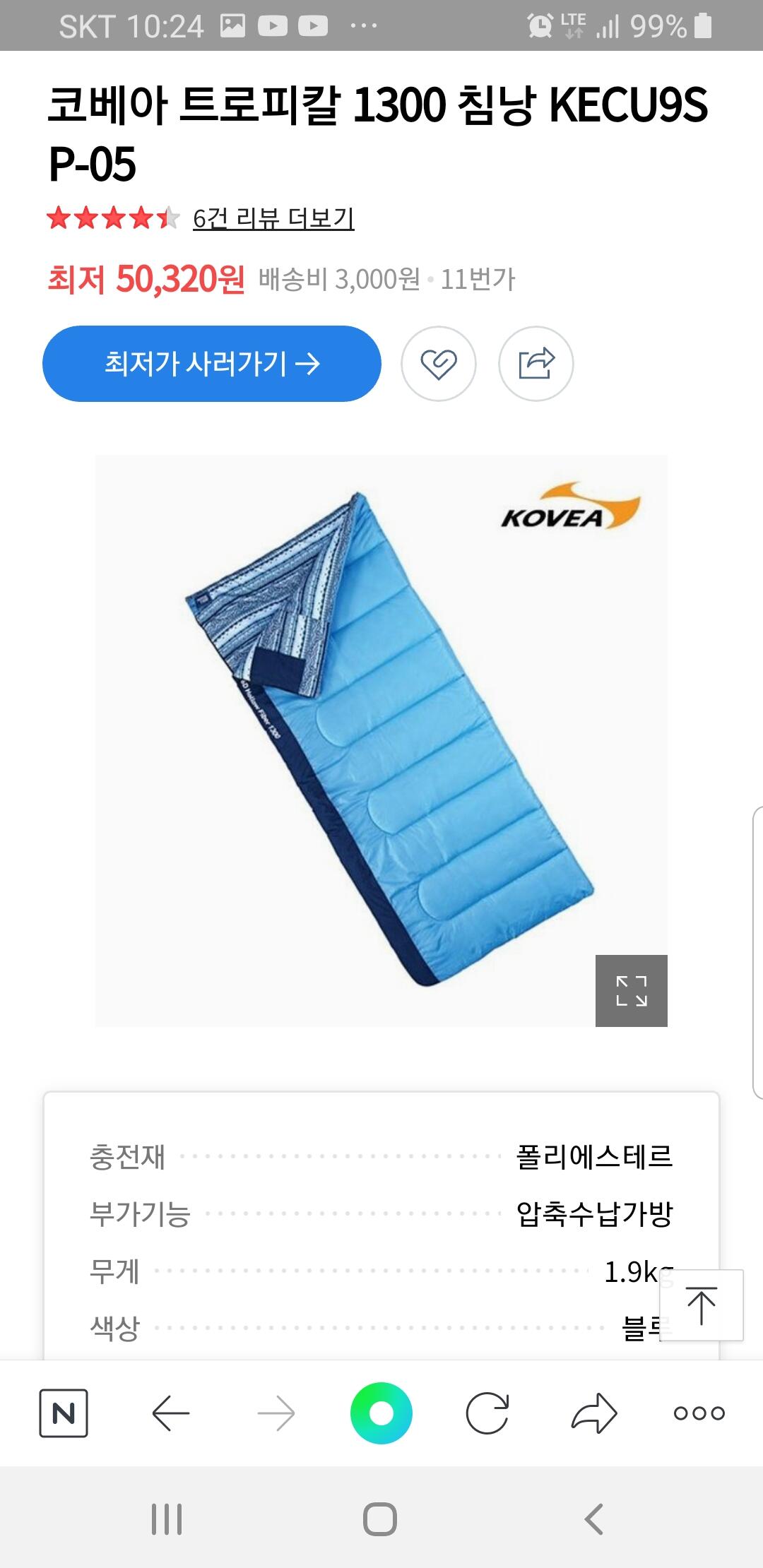Share this product page
The width and height of the screenshot is (763, 1568).
pos(536,364)
